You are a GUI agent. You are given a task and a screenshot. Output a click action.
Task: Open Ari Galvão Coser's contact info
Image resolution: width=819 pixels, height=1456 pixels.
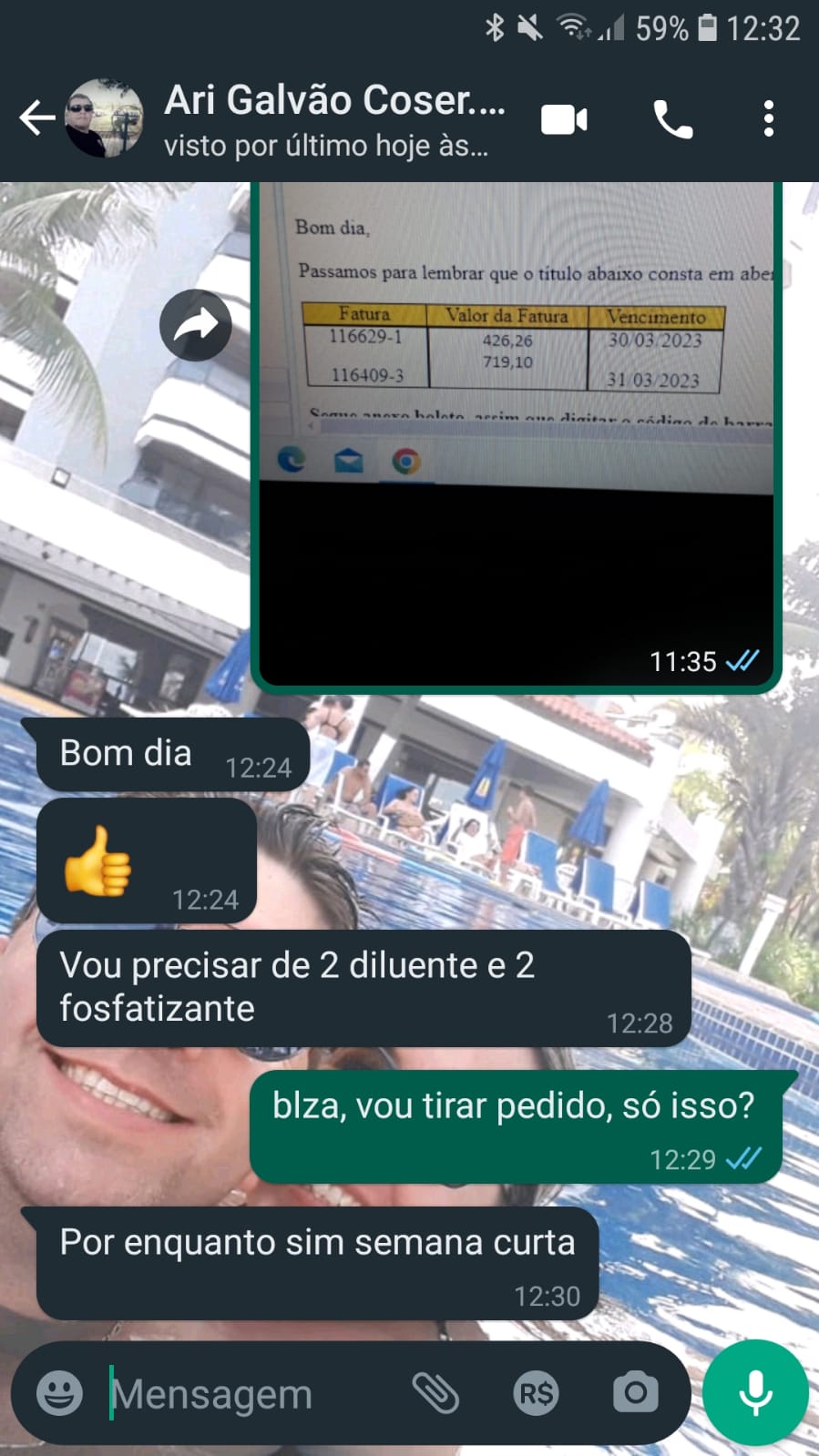(333, 118)
